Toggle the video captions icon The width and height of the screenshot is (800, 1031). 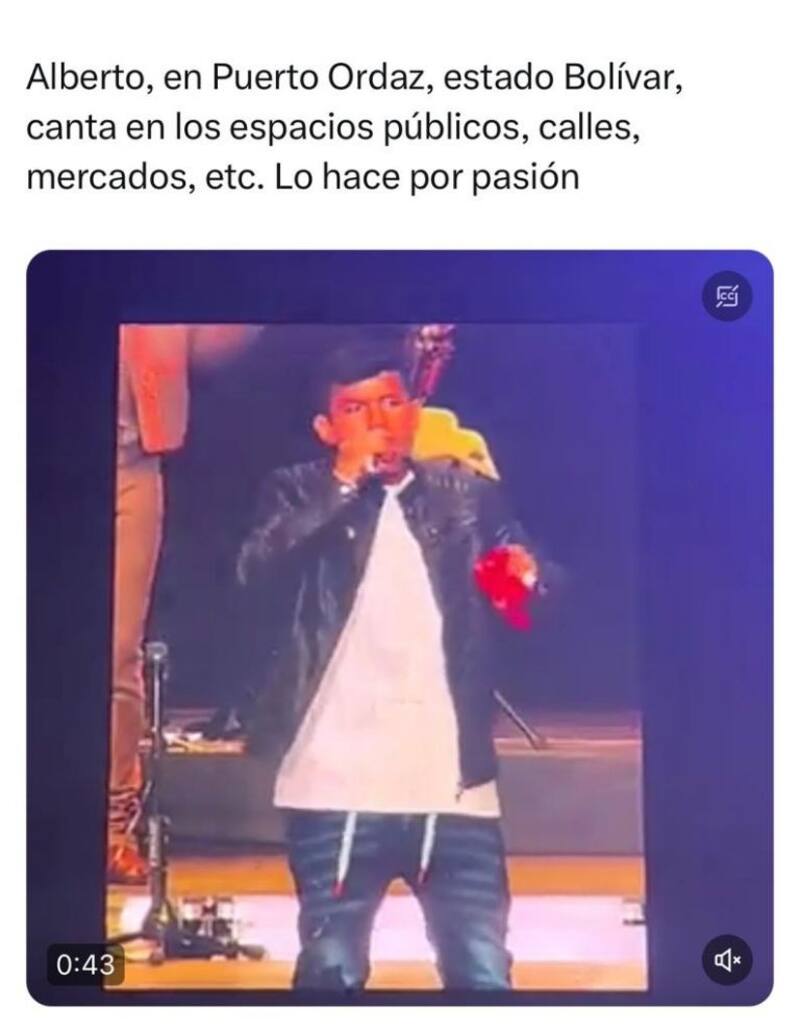click(726, 295)
